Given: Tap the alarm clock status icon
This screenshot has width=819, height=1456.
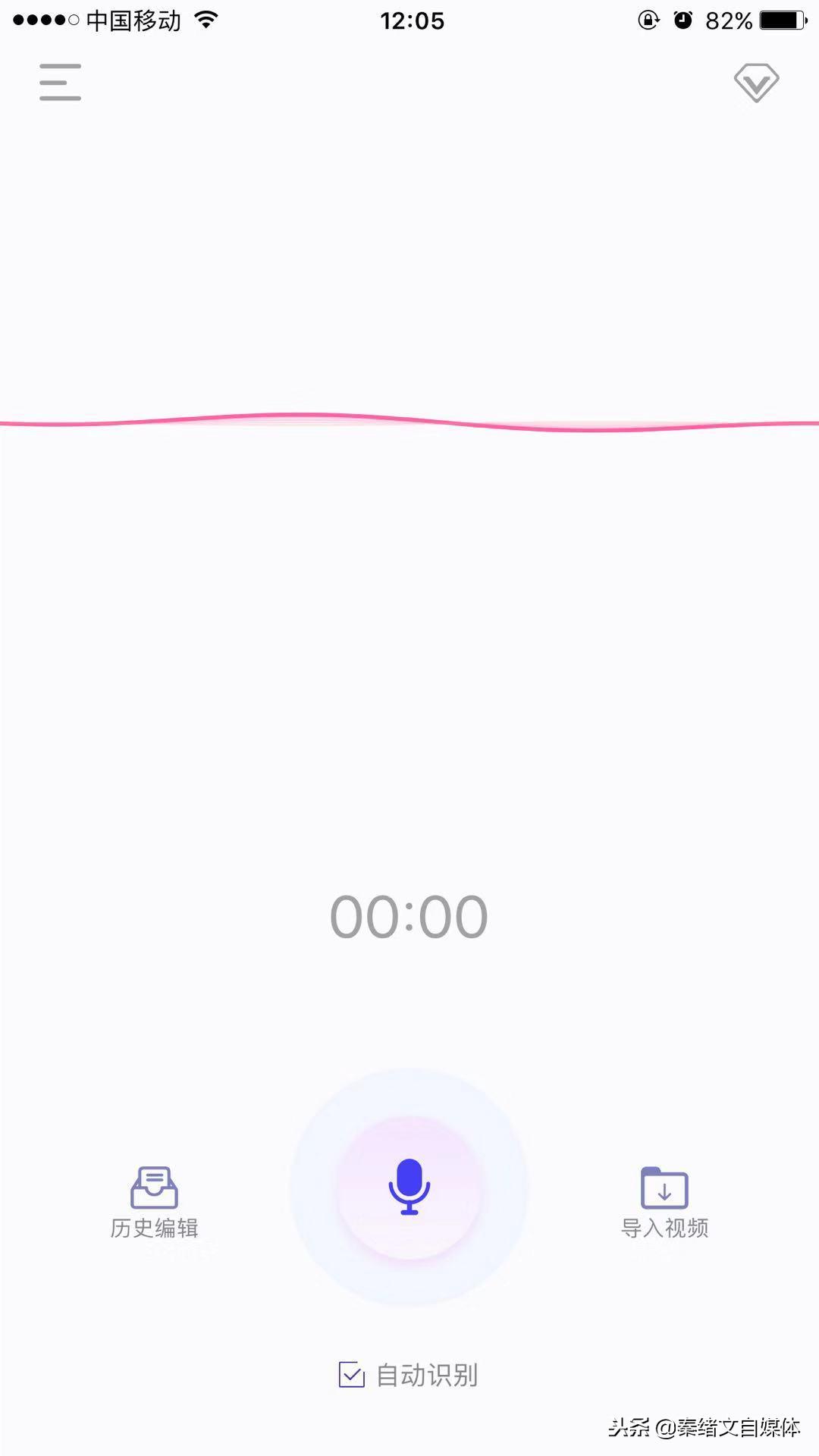Looking at the screenshot, I should (682, 20).
